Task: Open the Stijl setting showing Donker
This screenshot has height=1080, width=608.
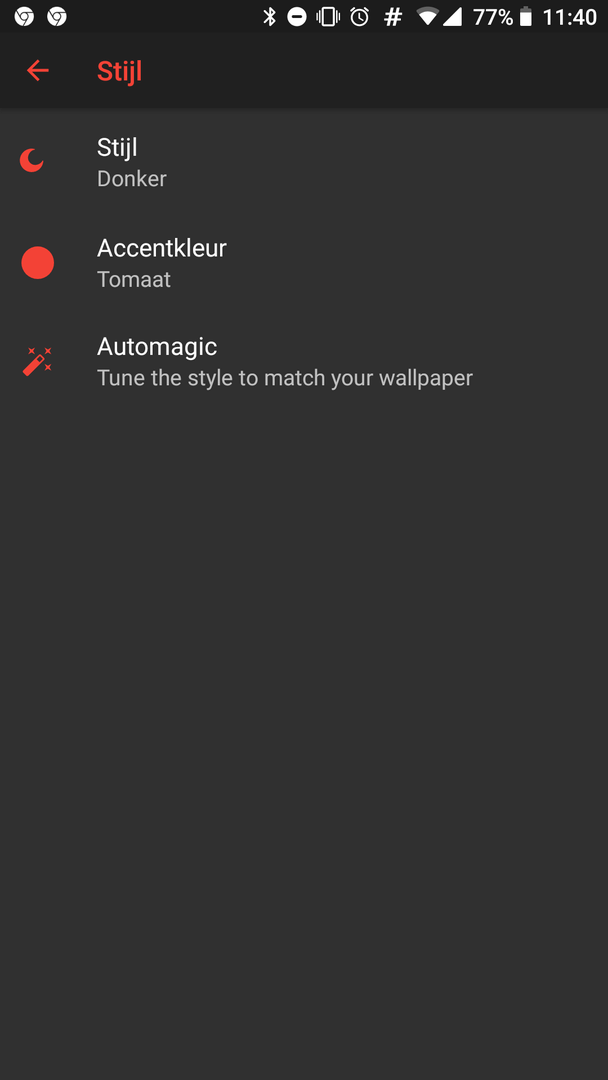Action: 304,162
